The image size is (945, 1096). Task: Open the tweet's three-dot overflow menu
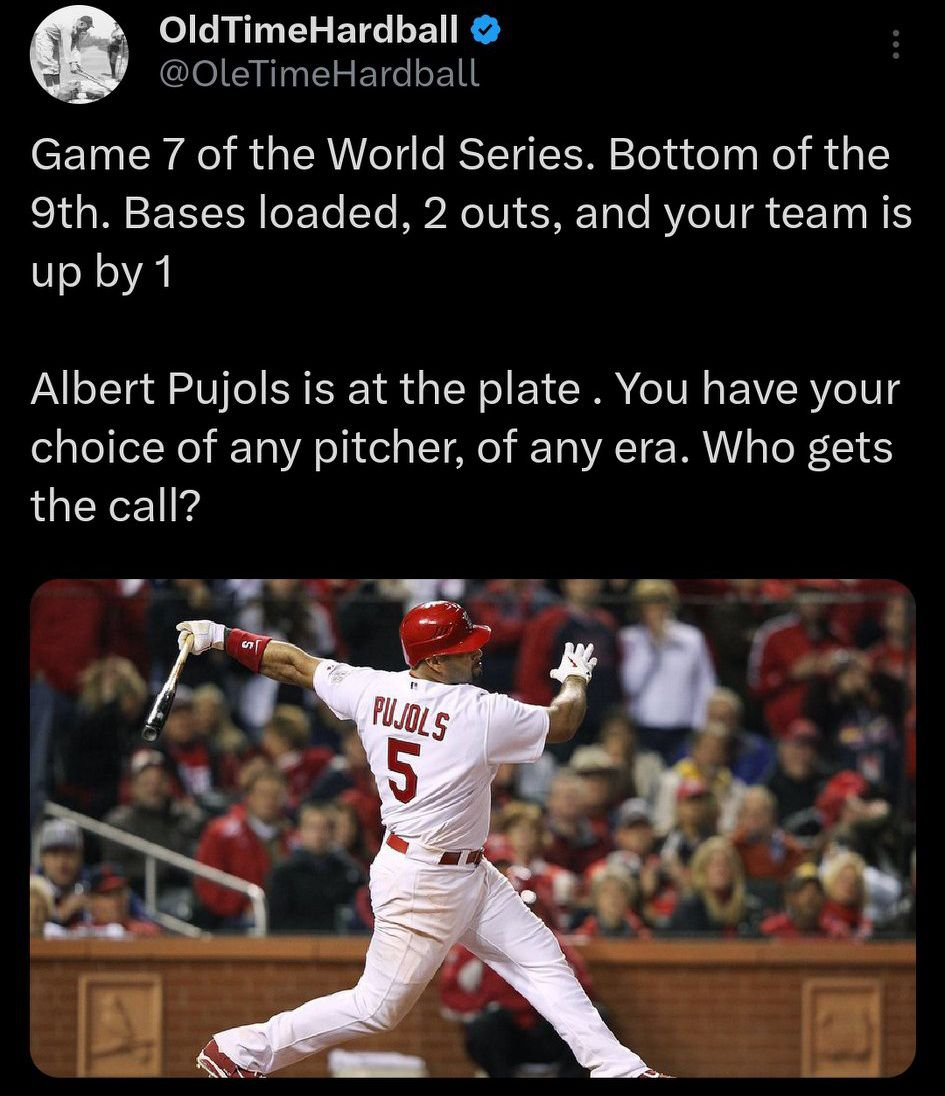coord(895,44)
